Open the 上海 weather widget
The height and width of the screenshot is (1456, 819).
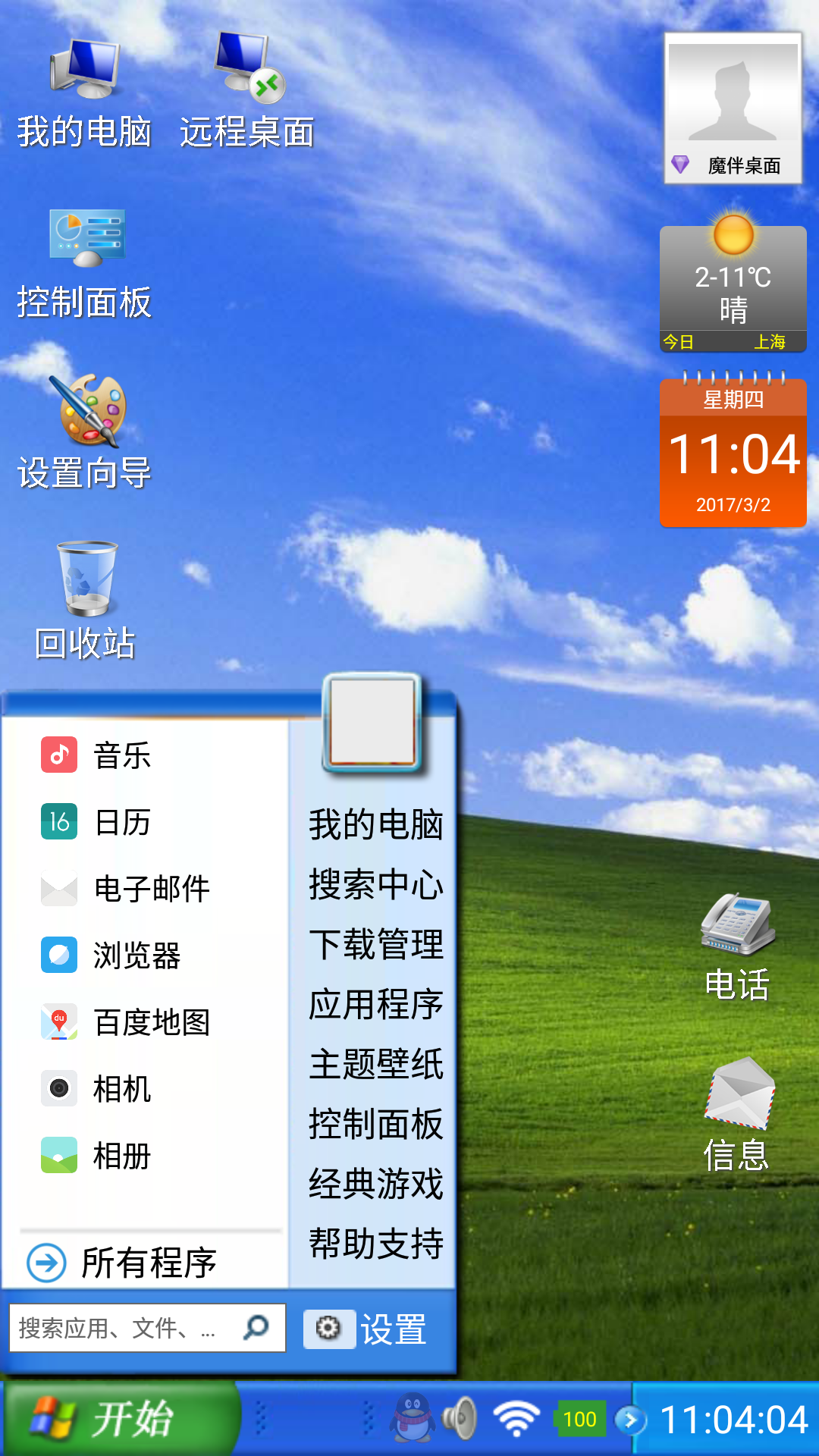click(x=733, y=288)
